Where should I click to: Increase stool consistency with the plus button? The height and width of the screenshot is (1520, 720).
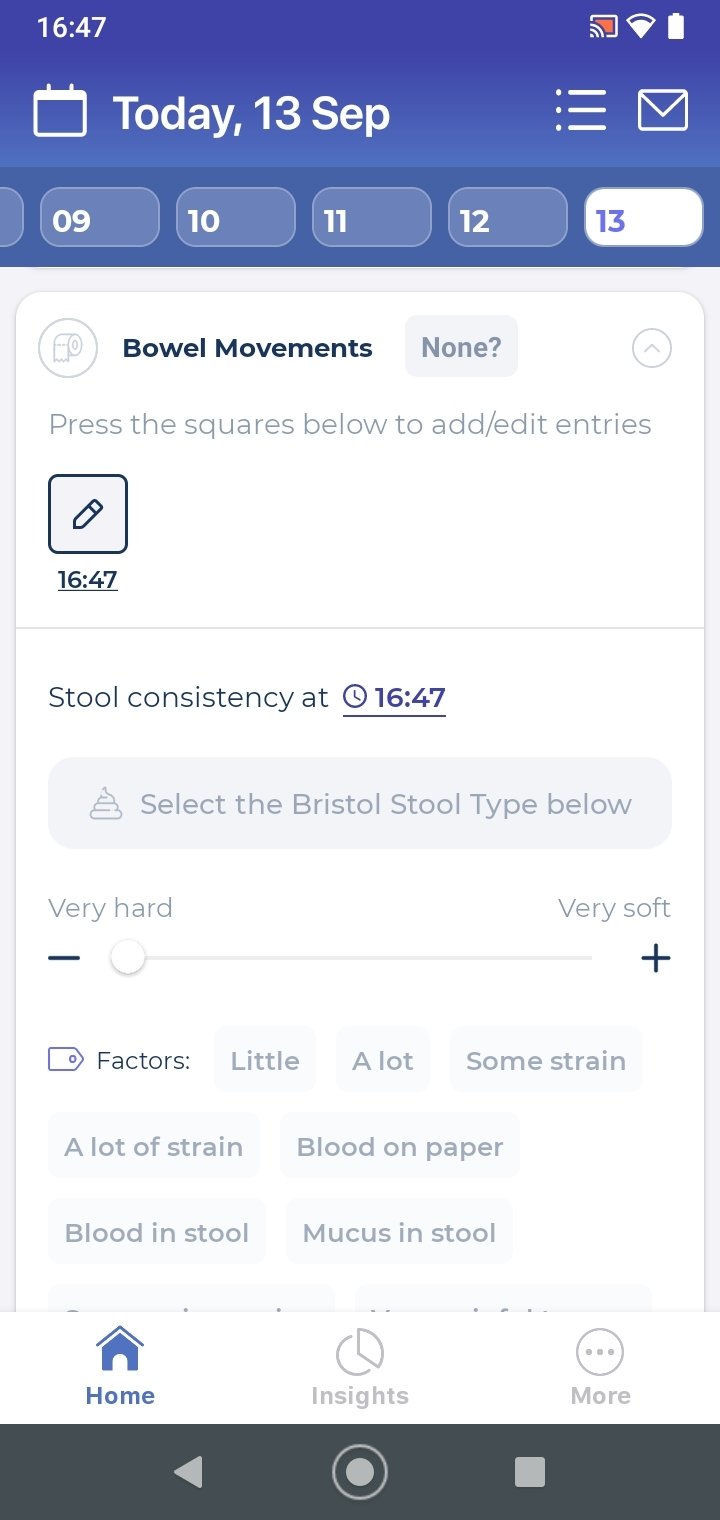(x=656, y=959)
